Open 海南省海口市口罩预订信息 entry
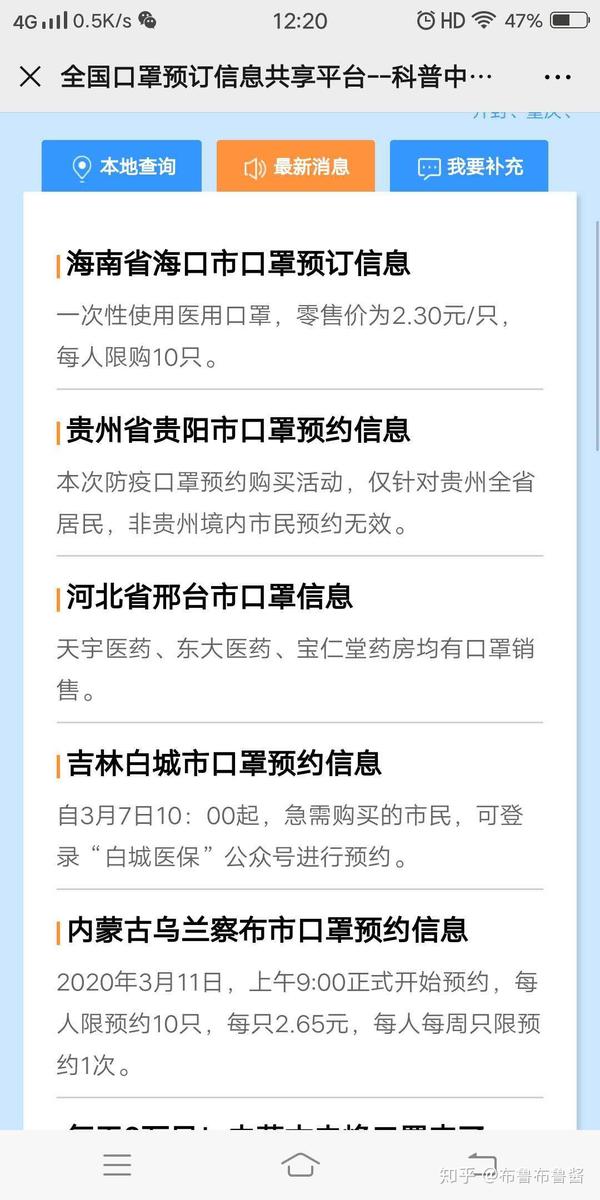This screenshot has width=600, height=1200. 238,264
